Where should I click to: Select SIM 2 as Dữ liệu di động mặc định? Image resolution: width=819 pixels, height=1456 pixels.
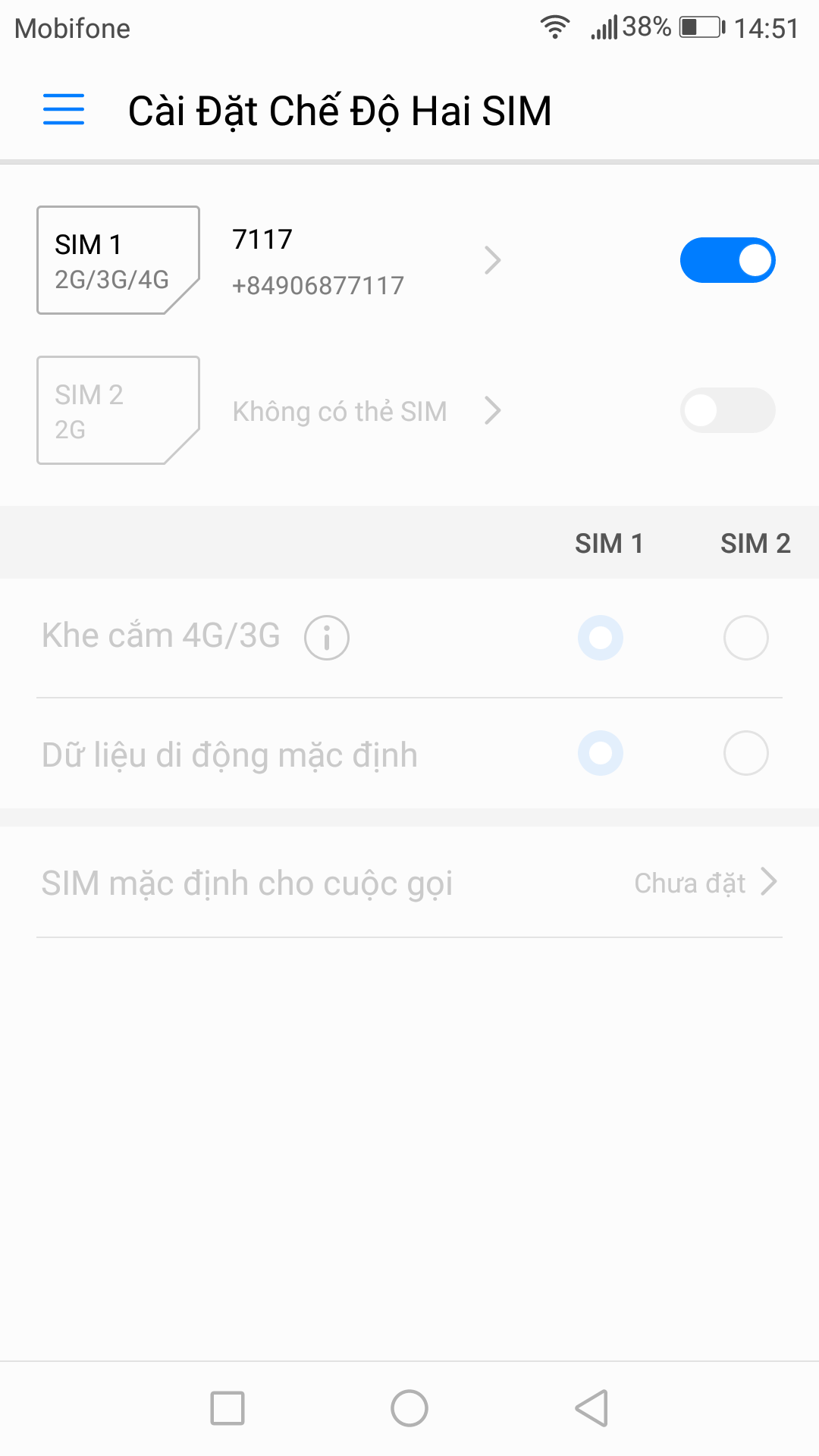coord(745,753)
